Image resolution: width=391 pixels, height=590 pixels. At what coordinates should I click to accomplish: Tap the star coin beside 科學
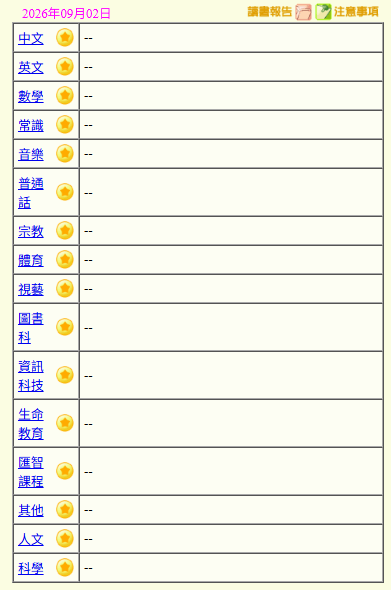(65, 567)
